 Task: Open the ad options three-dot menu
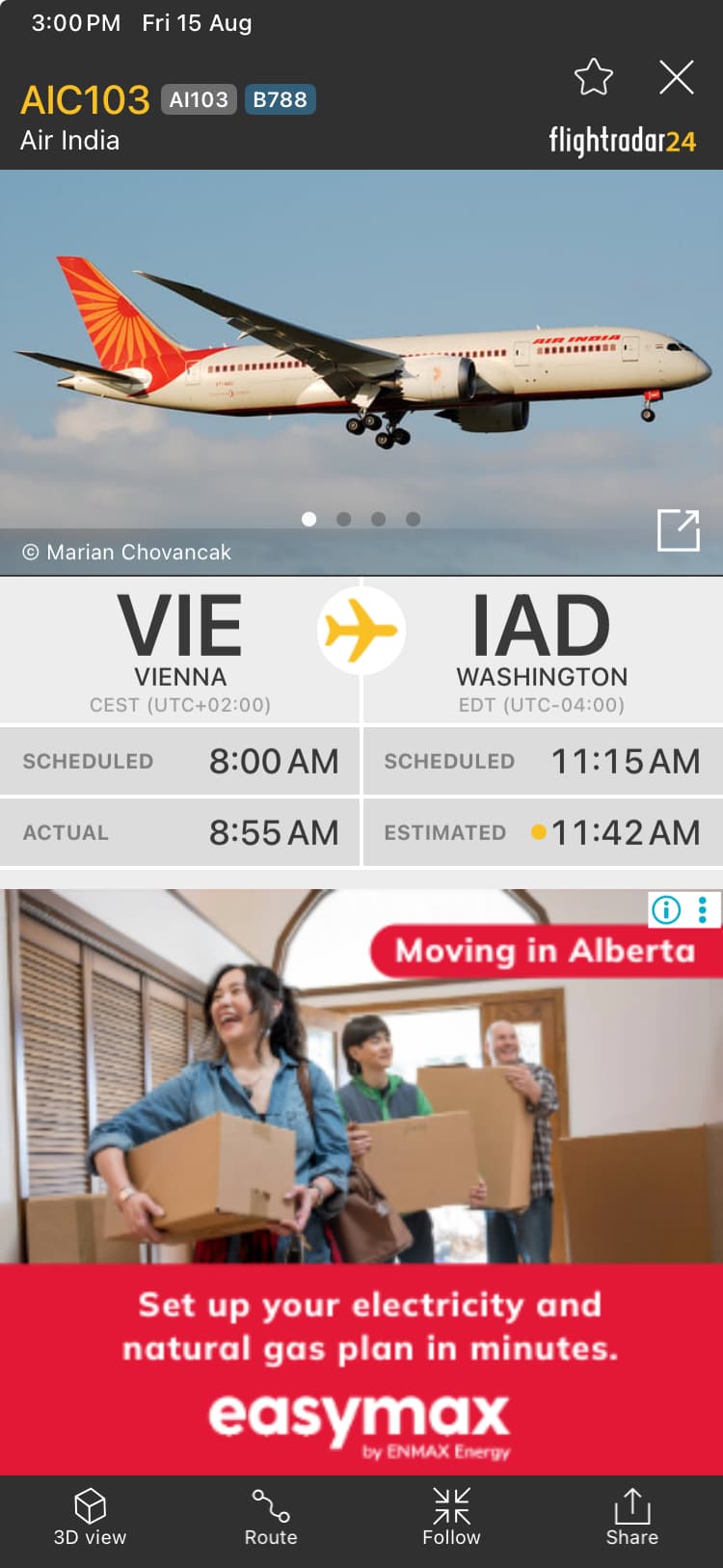703,909
